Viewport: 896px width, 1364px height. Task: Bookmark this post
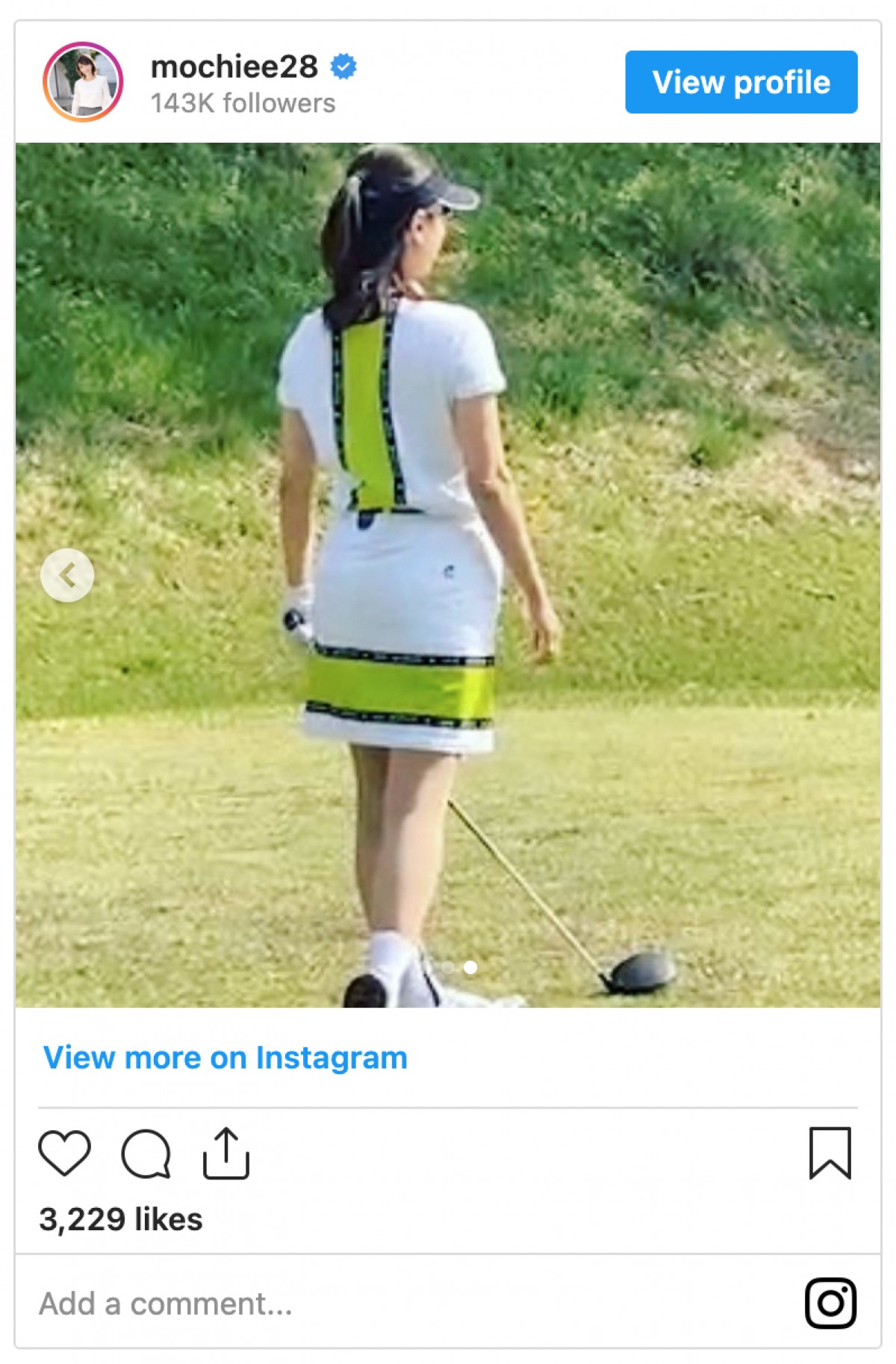(830, 1153)
